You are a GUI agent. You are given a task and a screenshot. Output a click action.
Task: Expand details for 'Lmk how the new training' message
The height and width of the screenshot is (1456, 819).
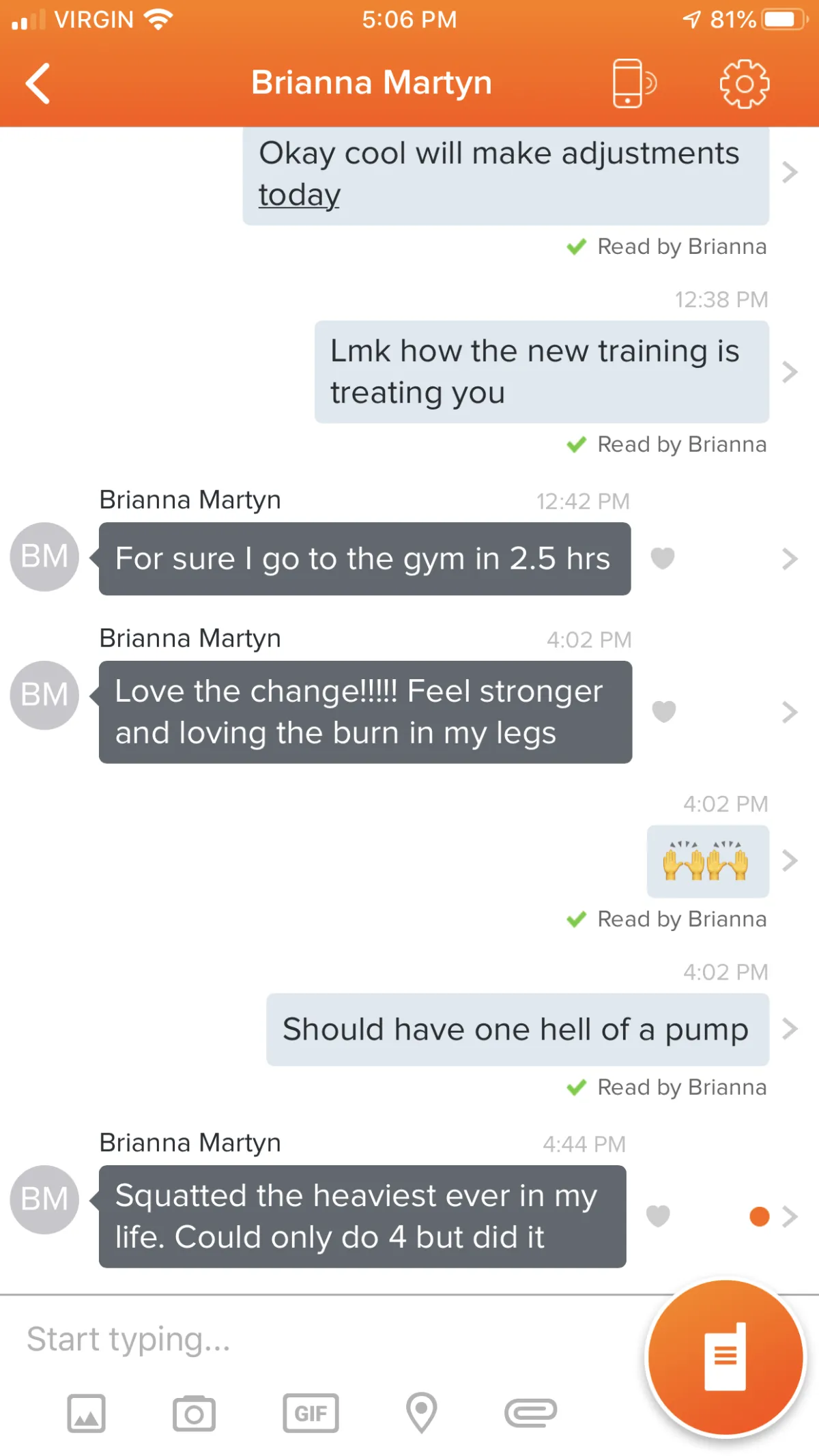(790, 372)
